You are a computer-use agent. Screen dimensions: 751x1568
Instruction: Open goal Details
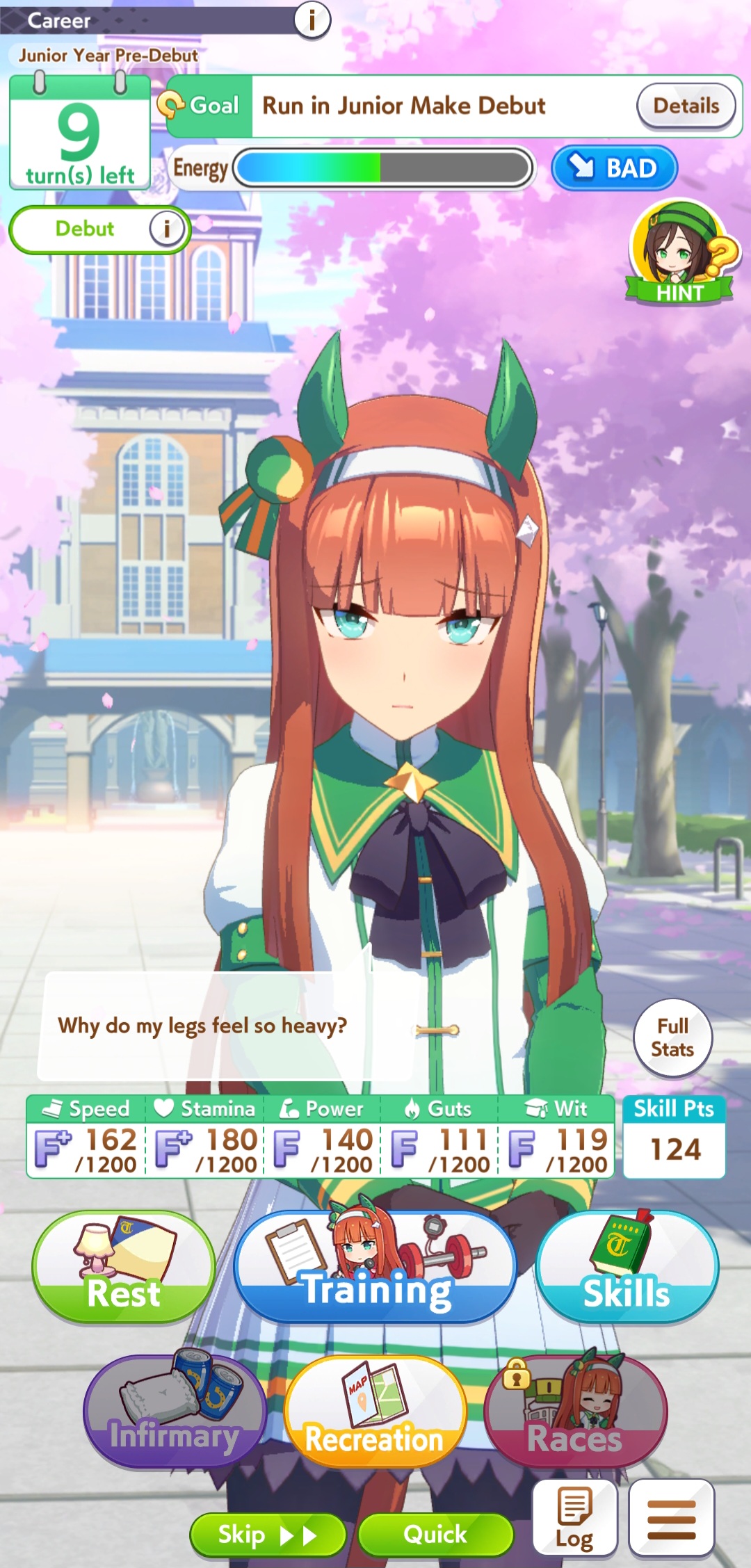tap(686, 106)
